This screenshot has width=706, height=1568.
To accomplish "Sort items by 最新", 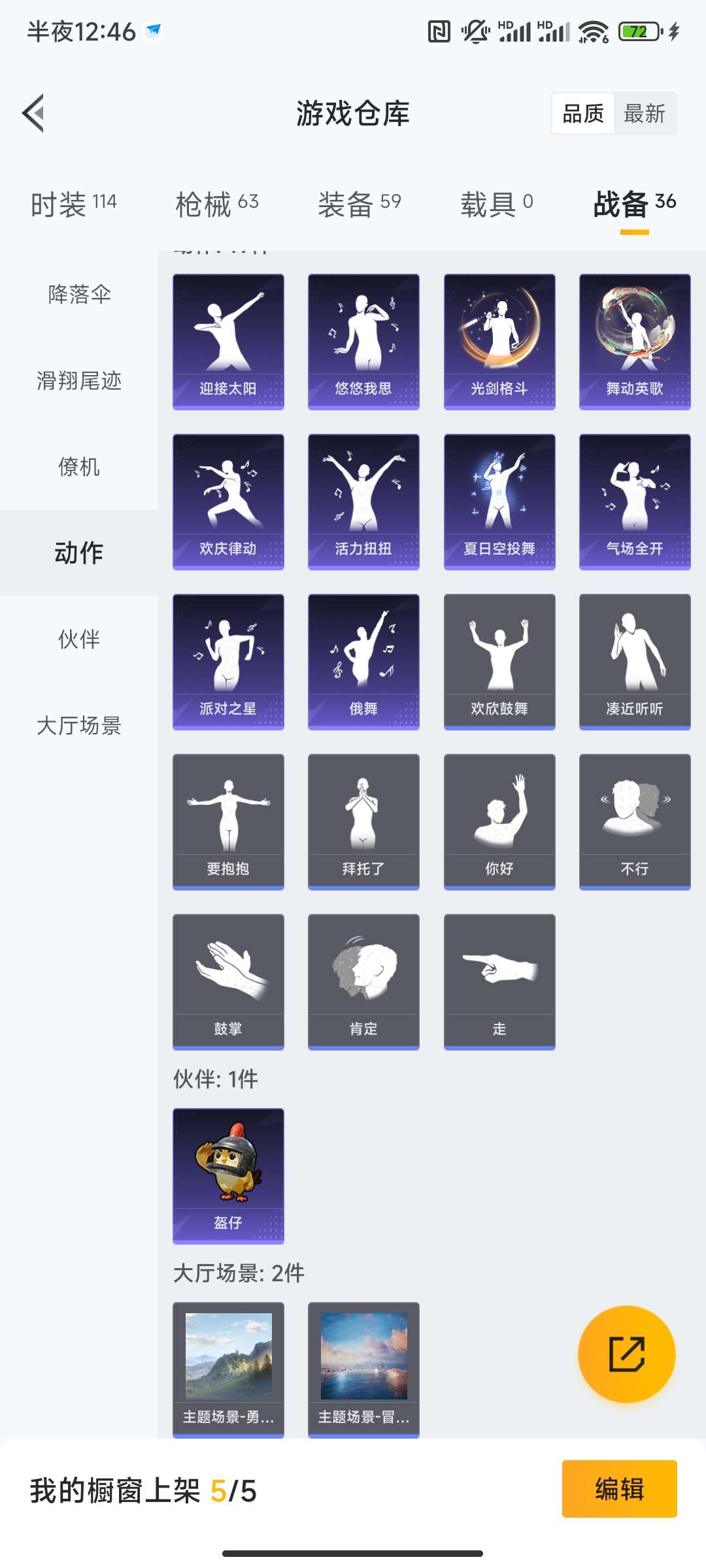I will 644,114.
